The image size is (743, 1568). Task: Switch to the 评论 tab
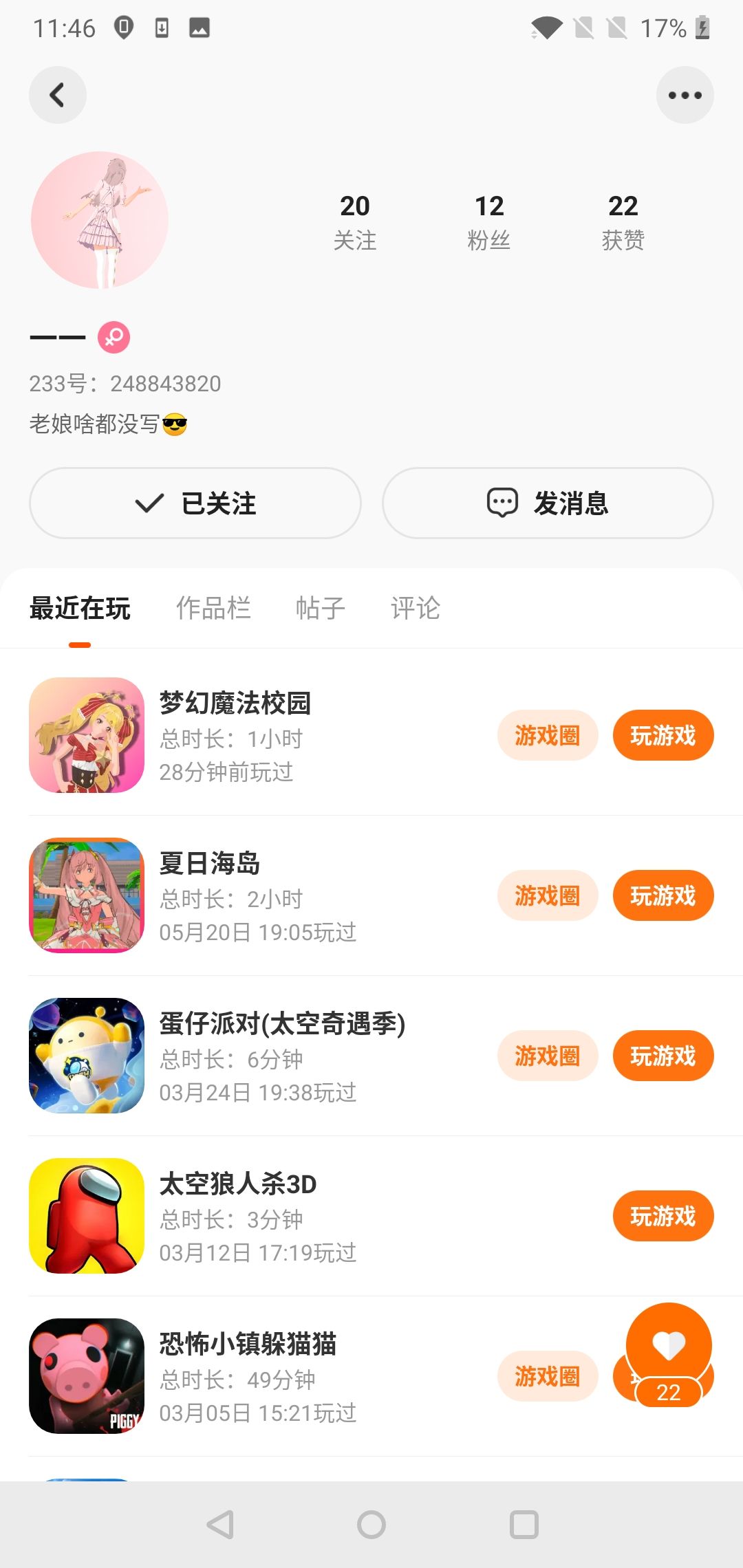click(416, 608)
